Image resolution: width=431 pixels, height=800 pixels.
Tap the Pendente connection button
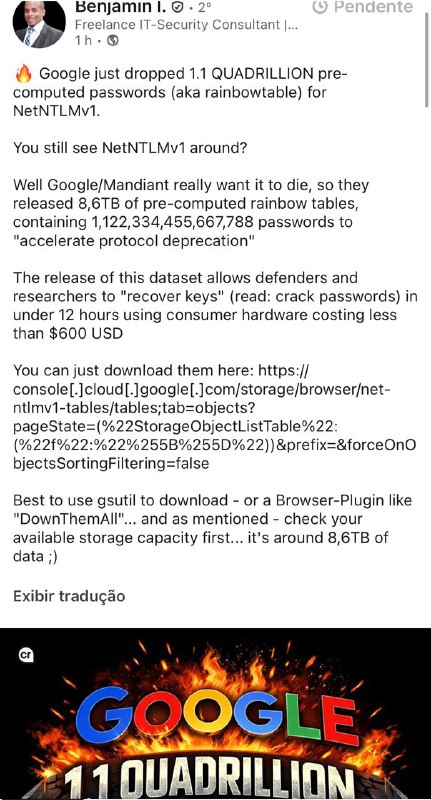[x=362, y=7]
